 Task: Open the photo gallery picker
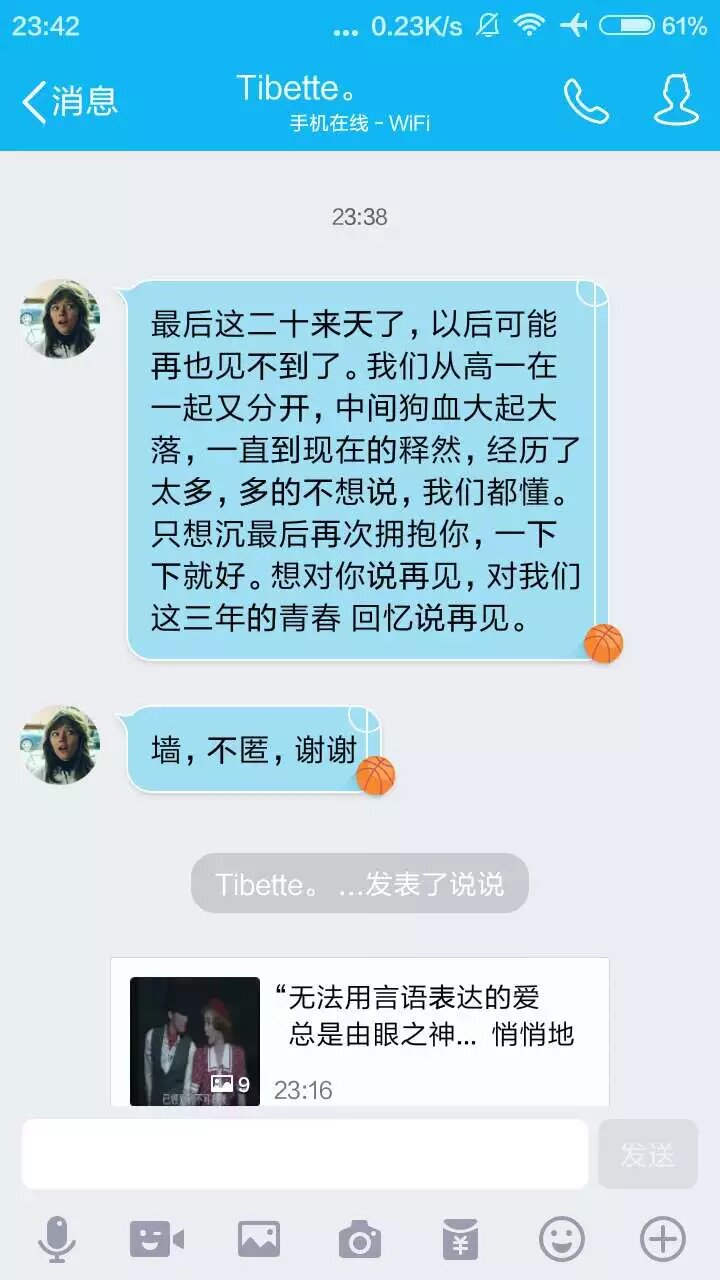(258, 1240)
